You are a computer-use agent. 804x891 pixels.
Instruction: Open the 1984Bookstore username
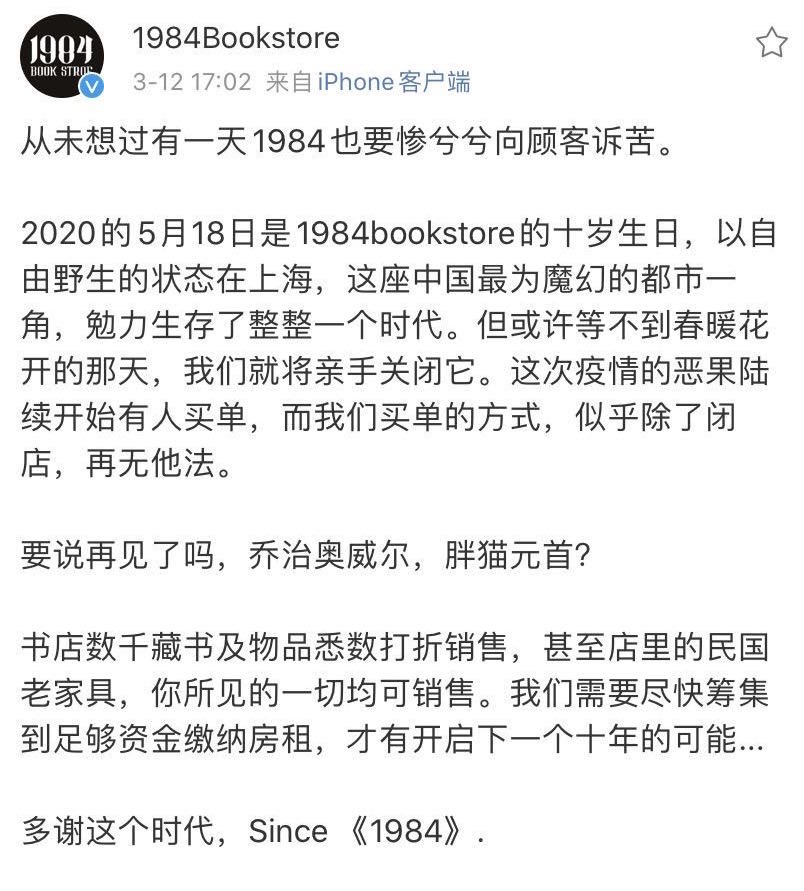236,39
